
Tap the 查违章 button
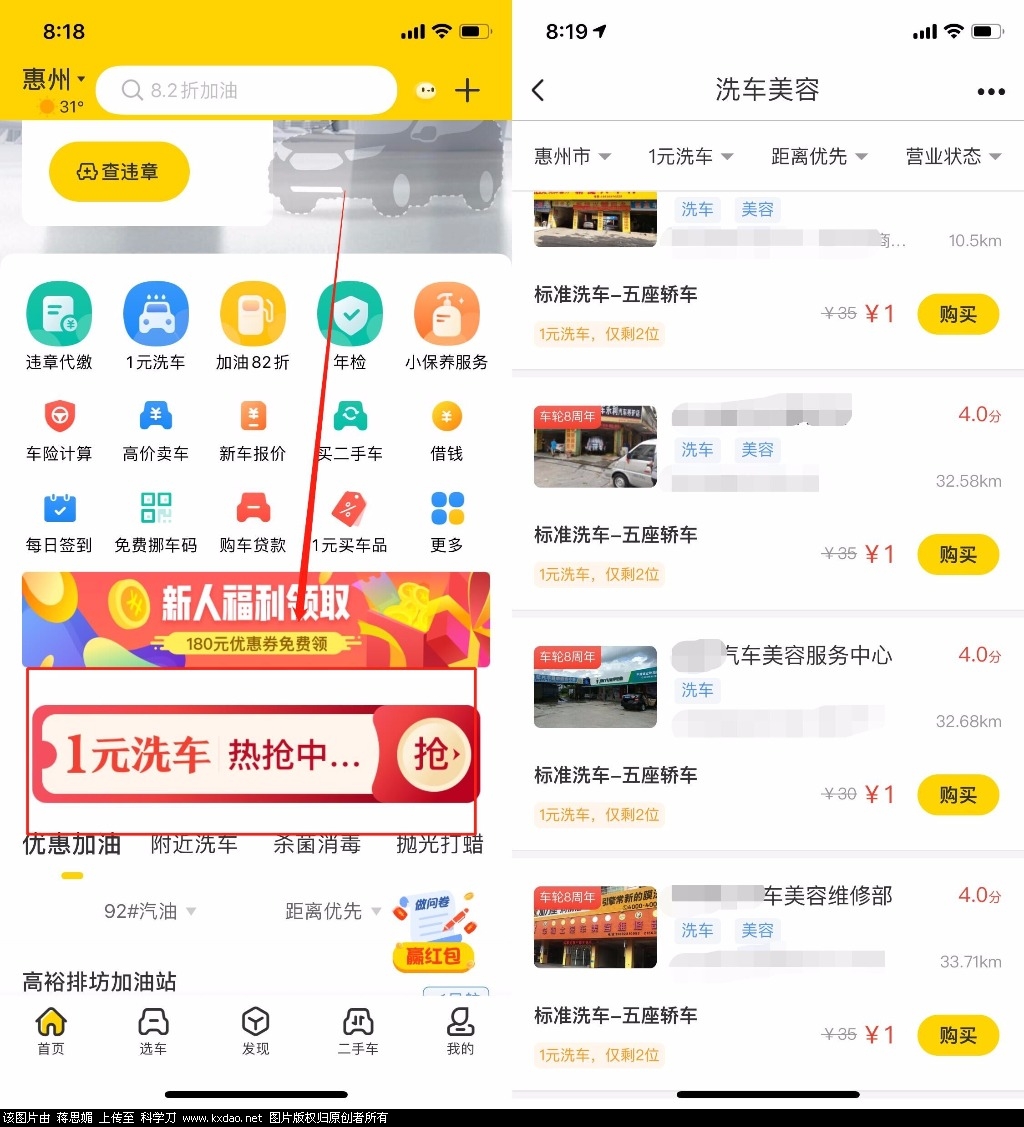point(119,172)
